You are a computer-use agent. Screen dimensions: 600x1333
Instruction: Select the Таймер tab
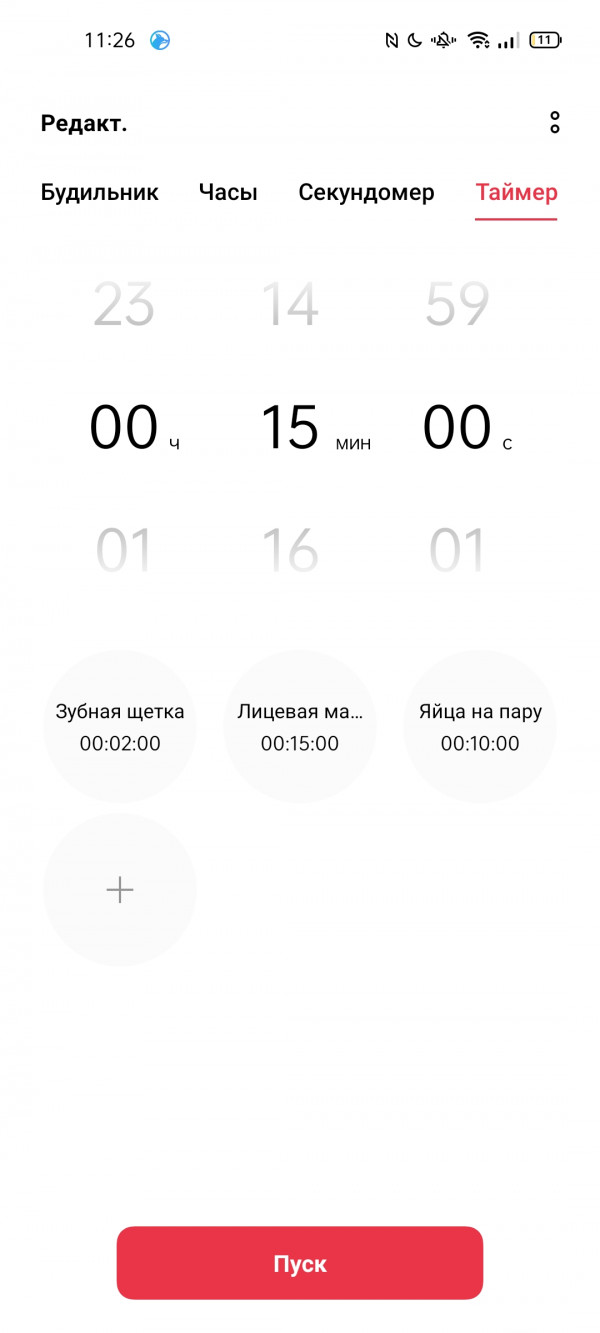[516, 192]
